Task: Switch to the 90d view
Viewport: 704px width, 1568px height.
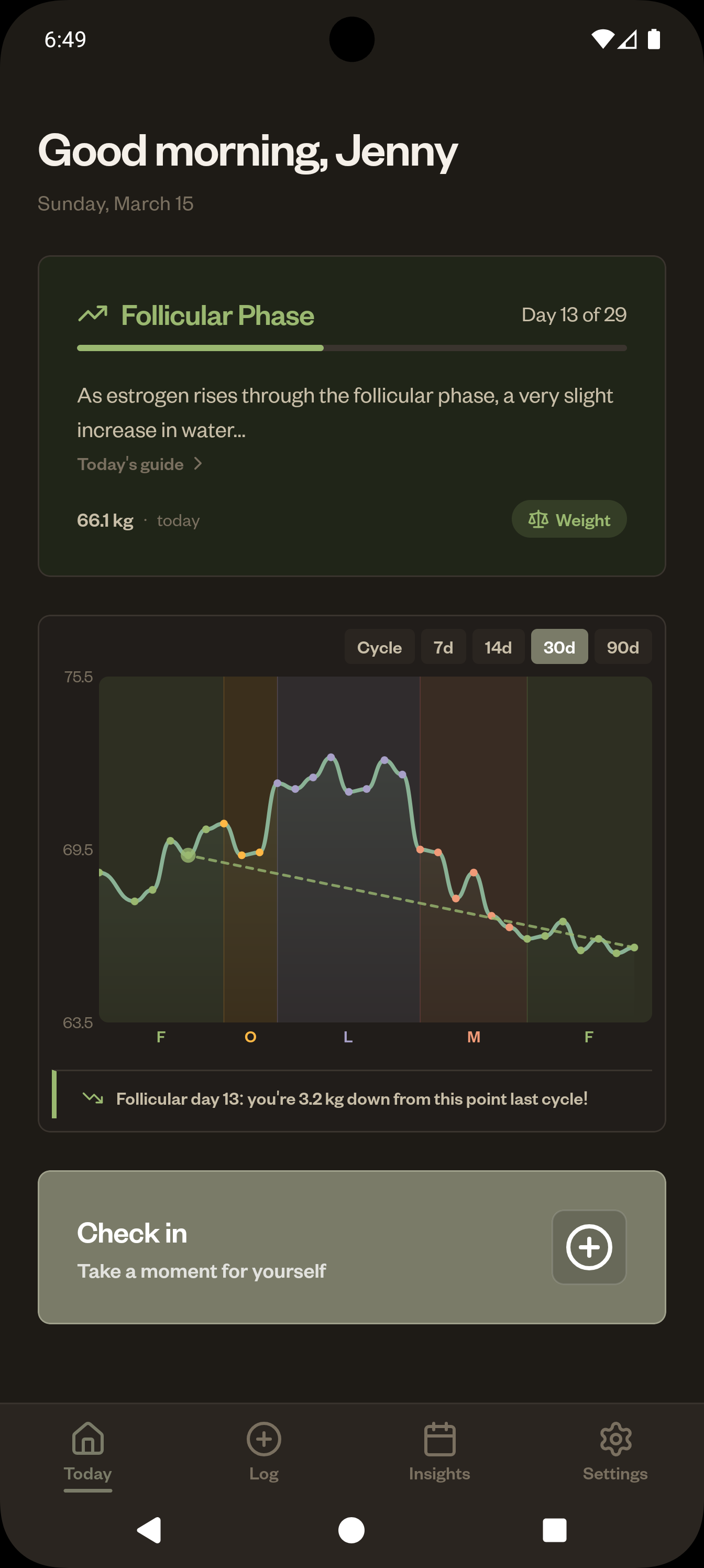Action: [622, 647]
